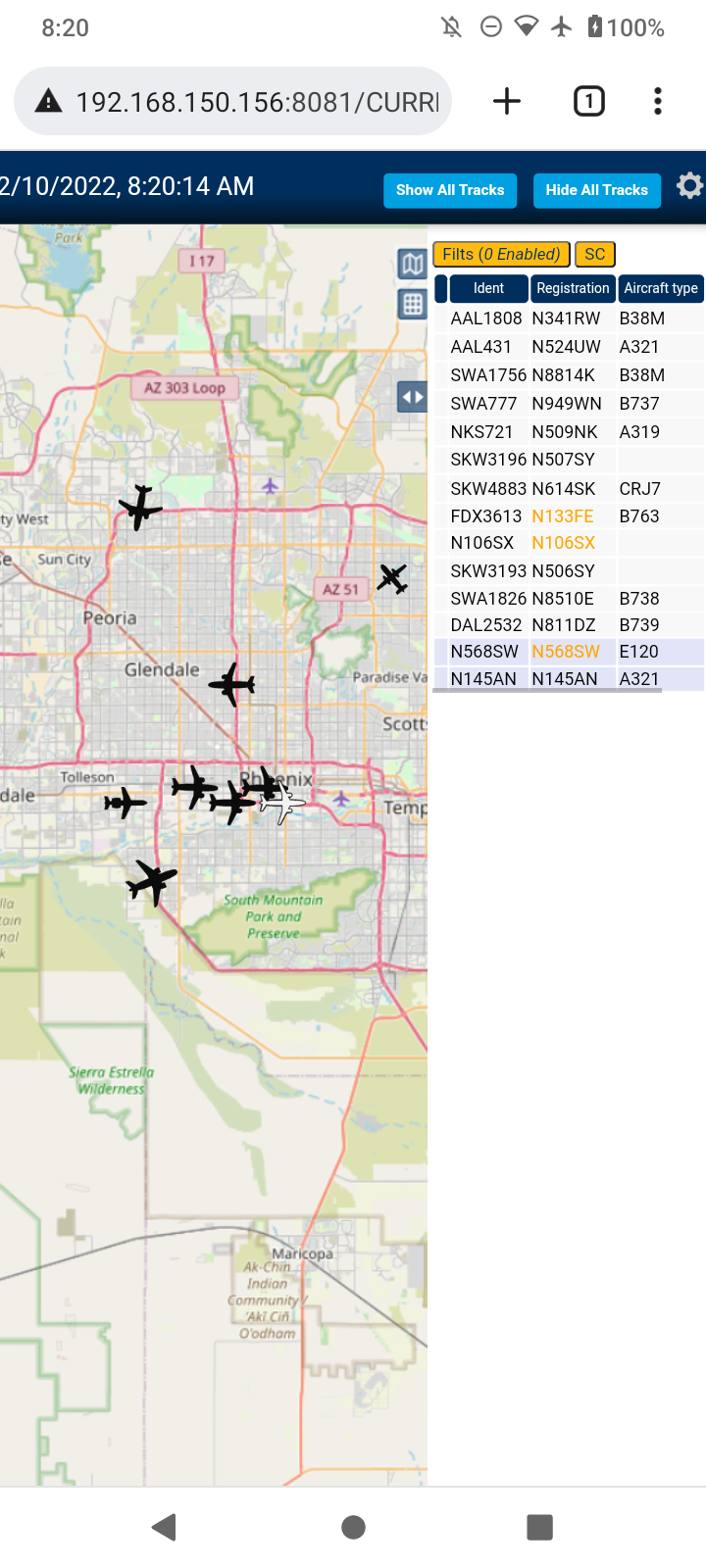Select the AAL1808 row in list
This screenshot has width=706, height=1568.
click(x=569, y=318)
